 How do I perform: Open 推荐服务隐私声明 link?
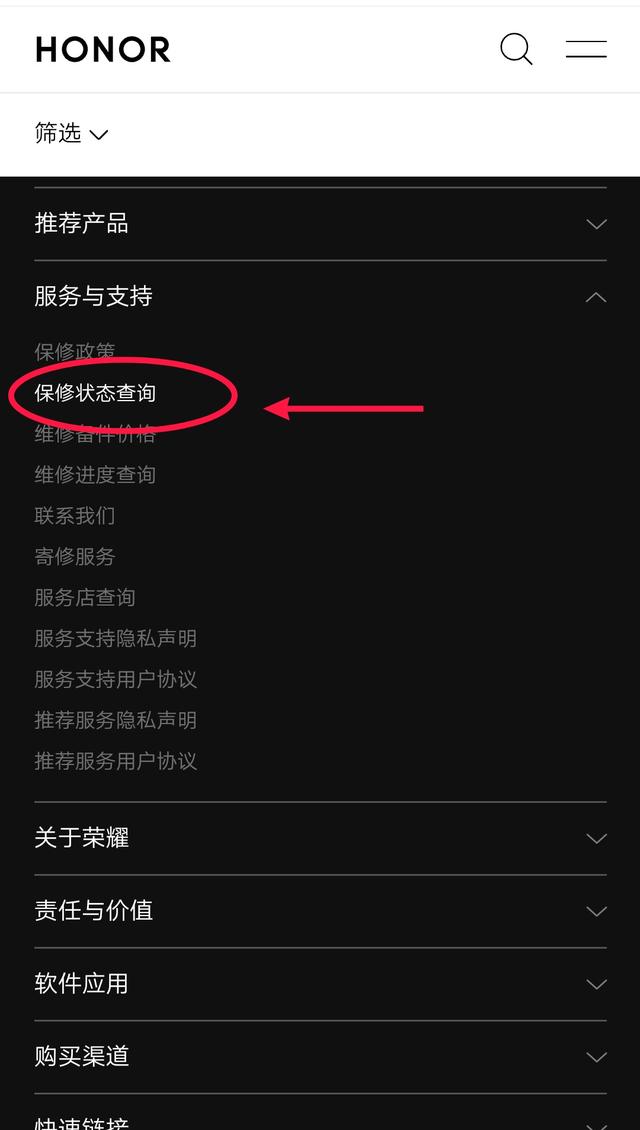point(115,720)
